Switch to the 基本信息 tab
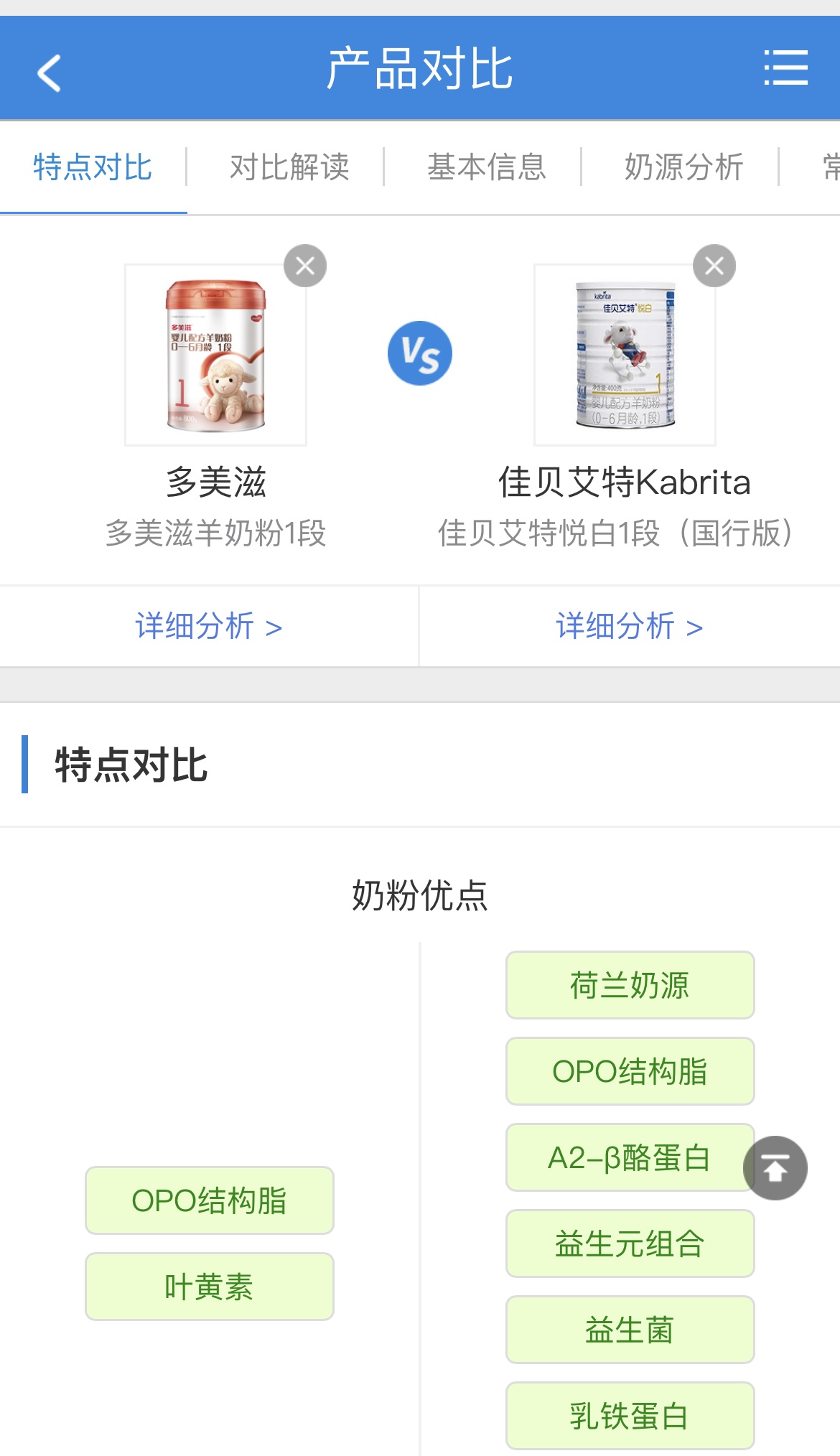The width and height of the screenshot is (840, 1456). click(487, 168)
